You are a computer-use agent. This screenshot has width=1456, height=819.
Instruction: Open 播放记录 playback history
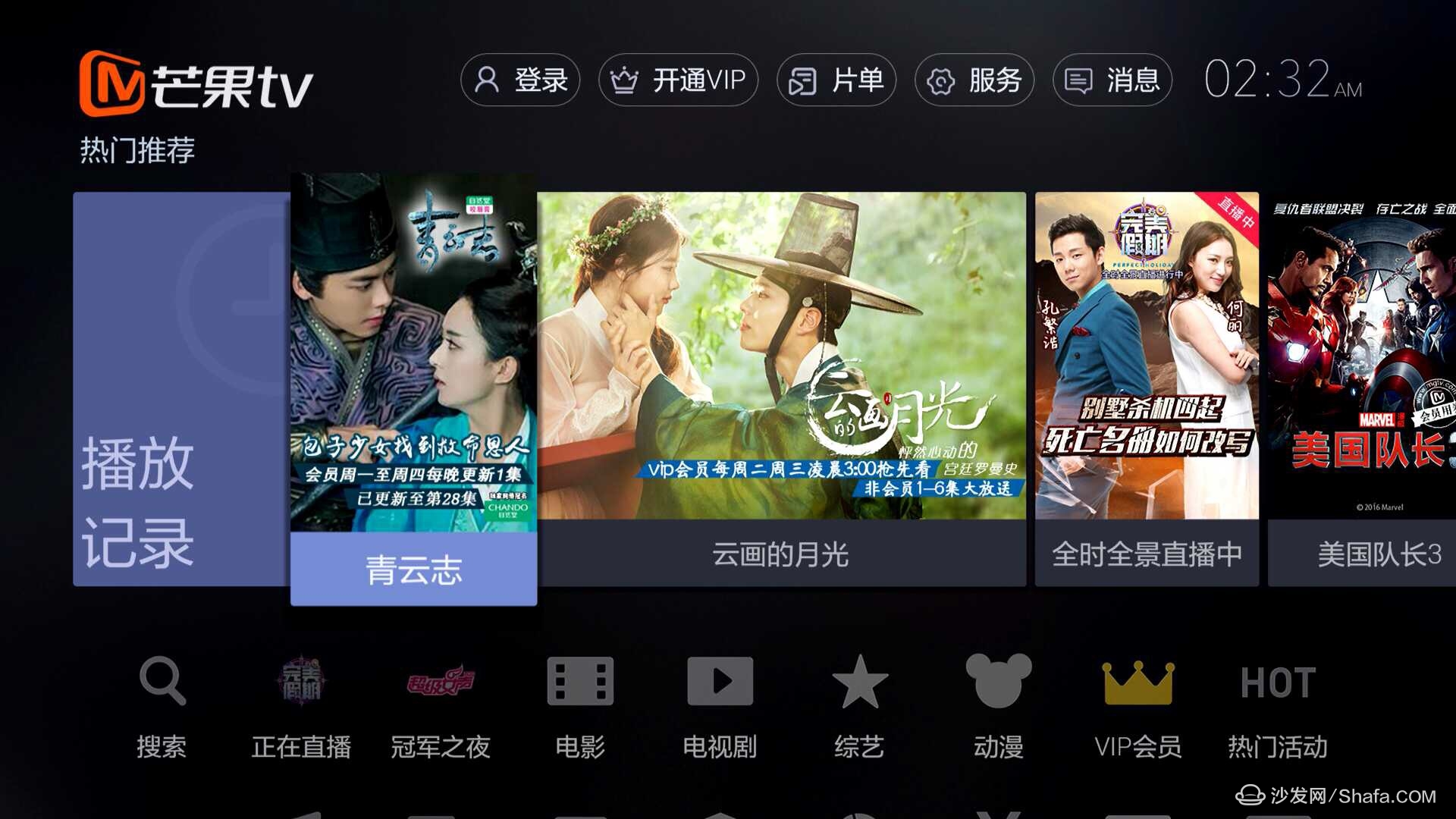click(180, 388)
